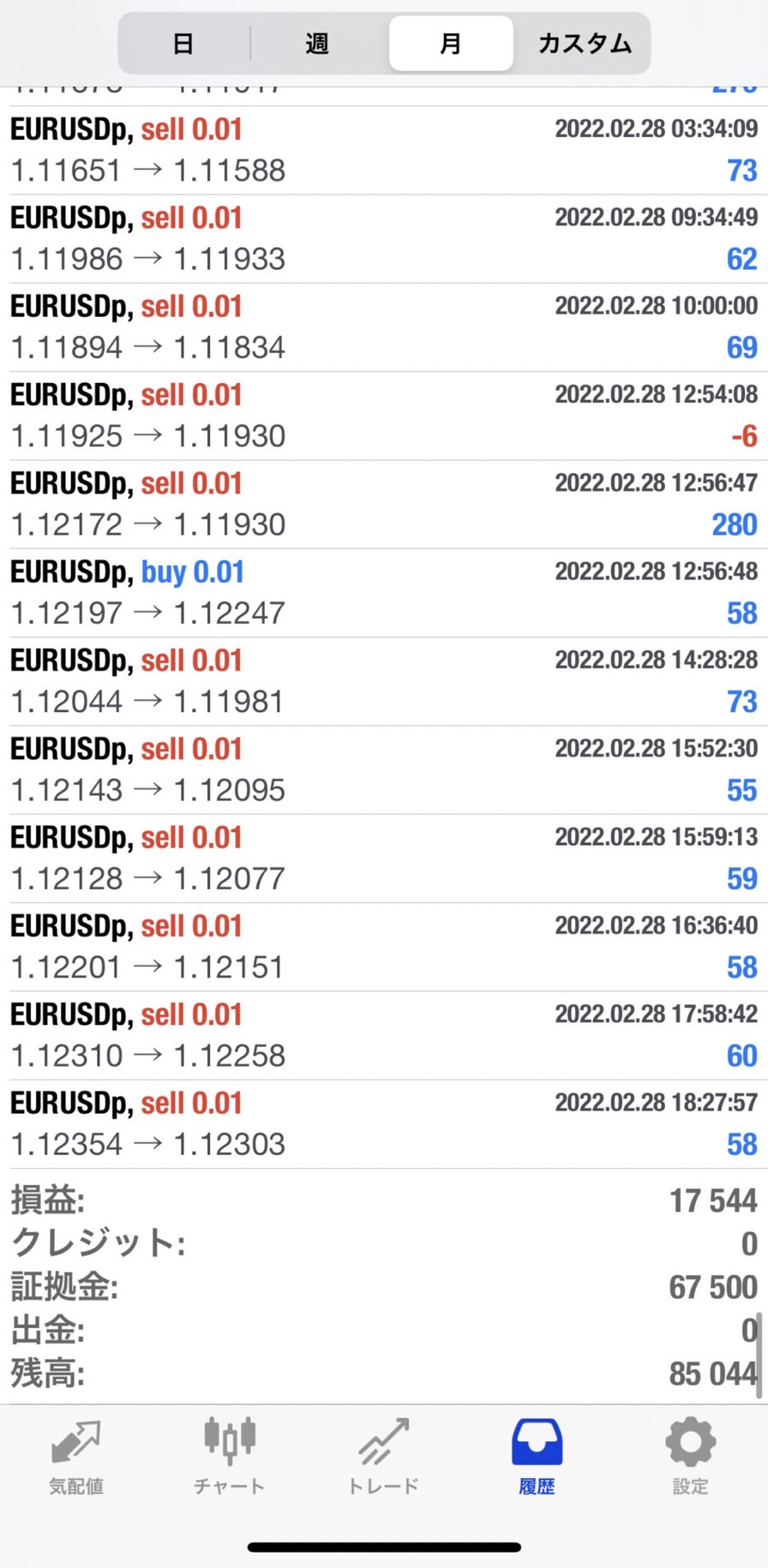Open the 気配値 quotes tab
Viewport: 768px width, 1568px height.
(76, 1458)
